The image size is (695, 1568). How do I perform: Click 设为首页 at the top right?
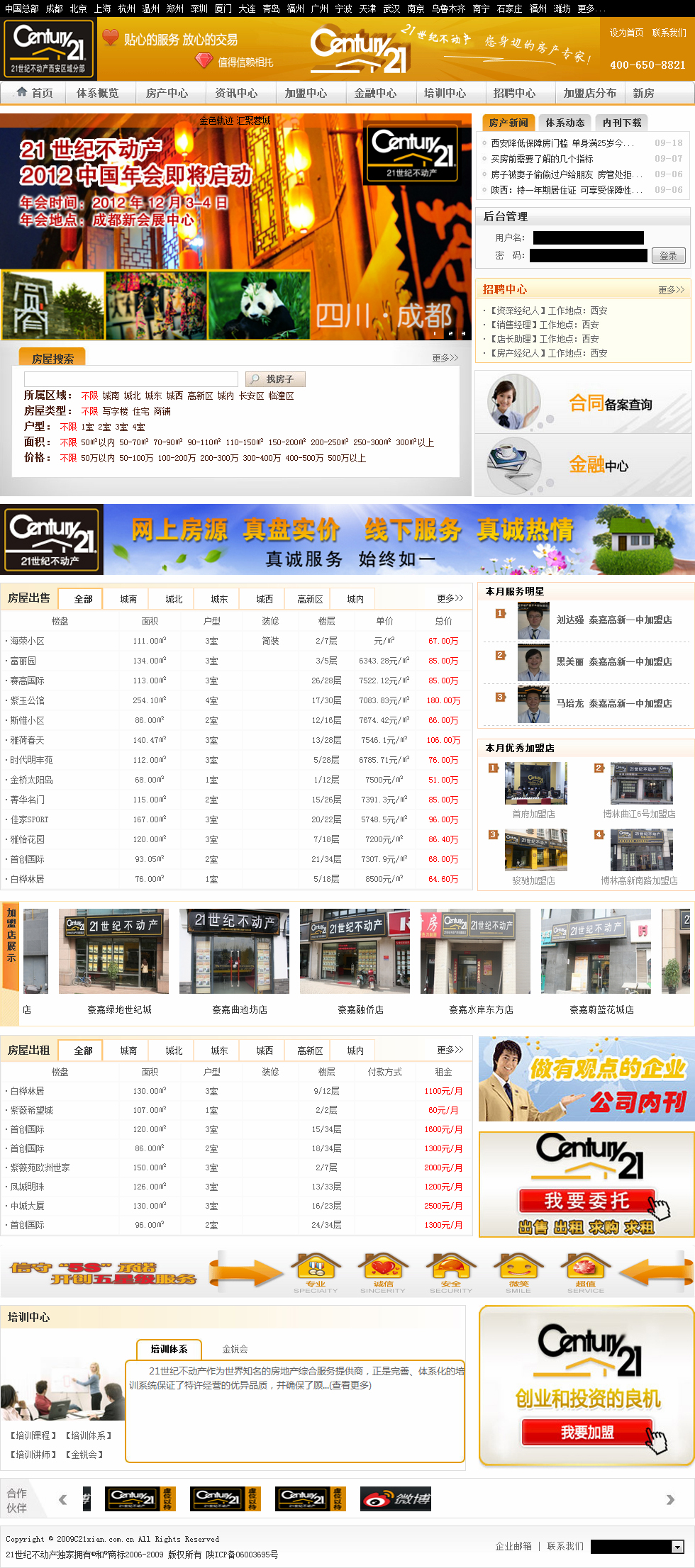626,33
